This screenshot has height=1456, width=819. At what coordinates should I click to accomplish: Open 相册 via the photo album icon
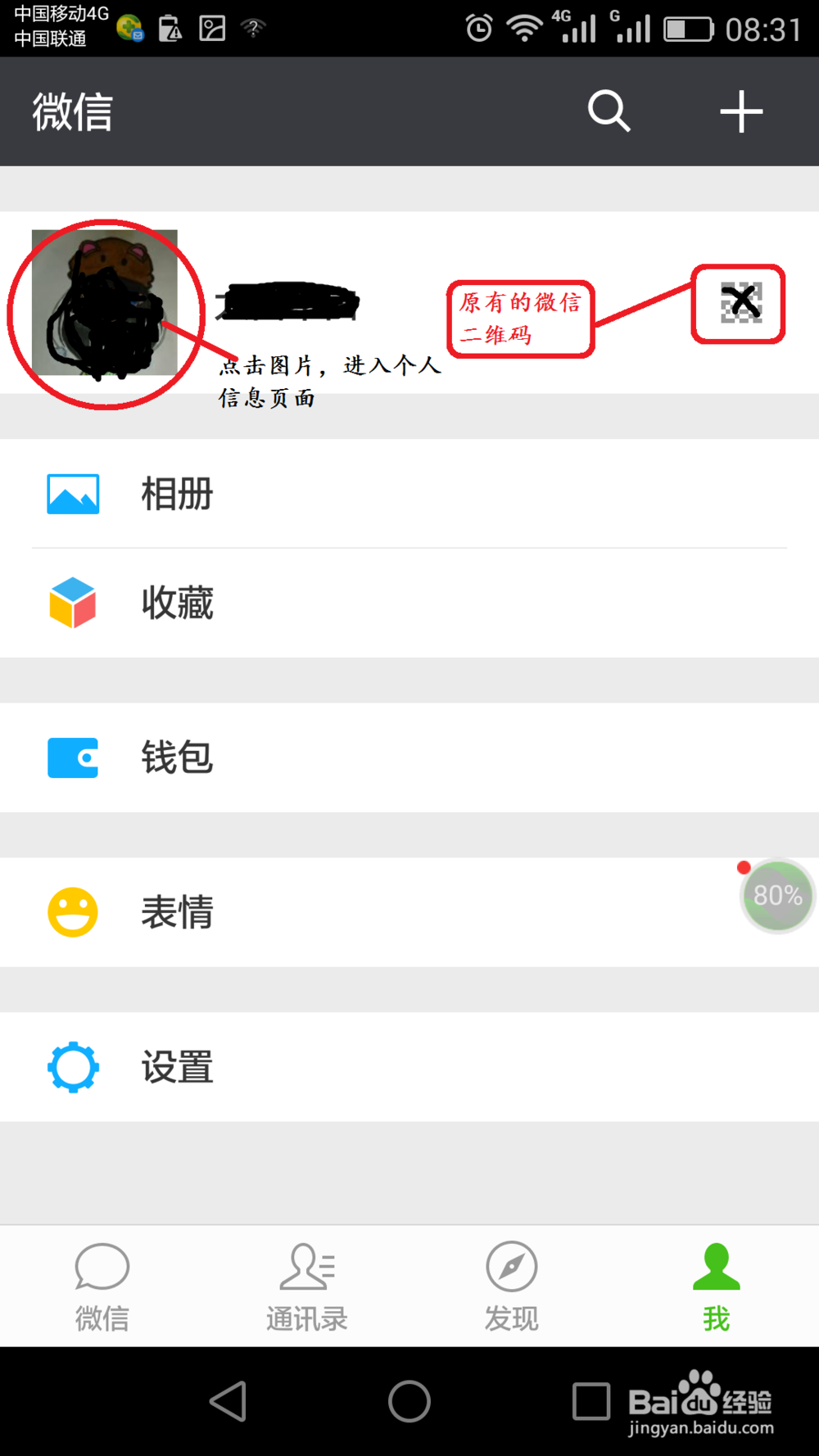point(72,494)
